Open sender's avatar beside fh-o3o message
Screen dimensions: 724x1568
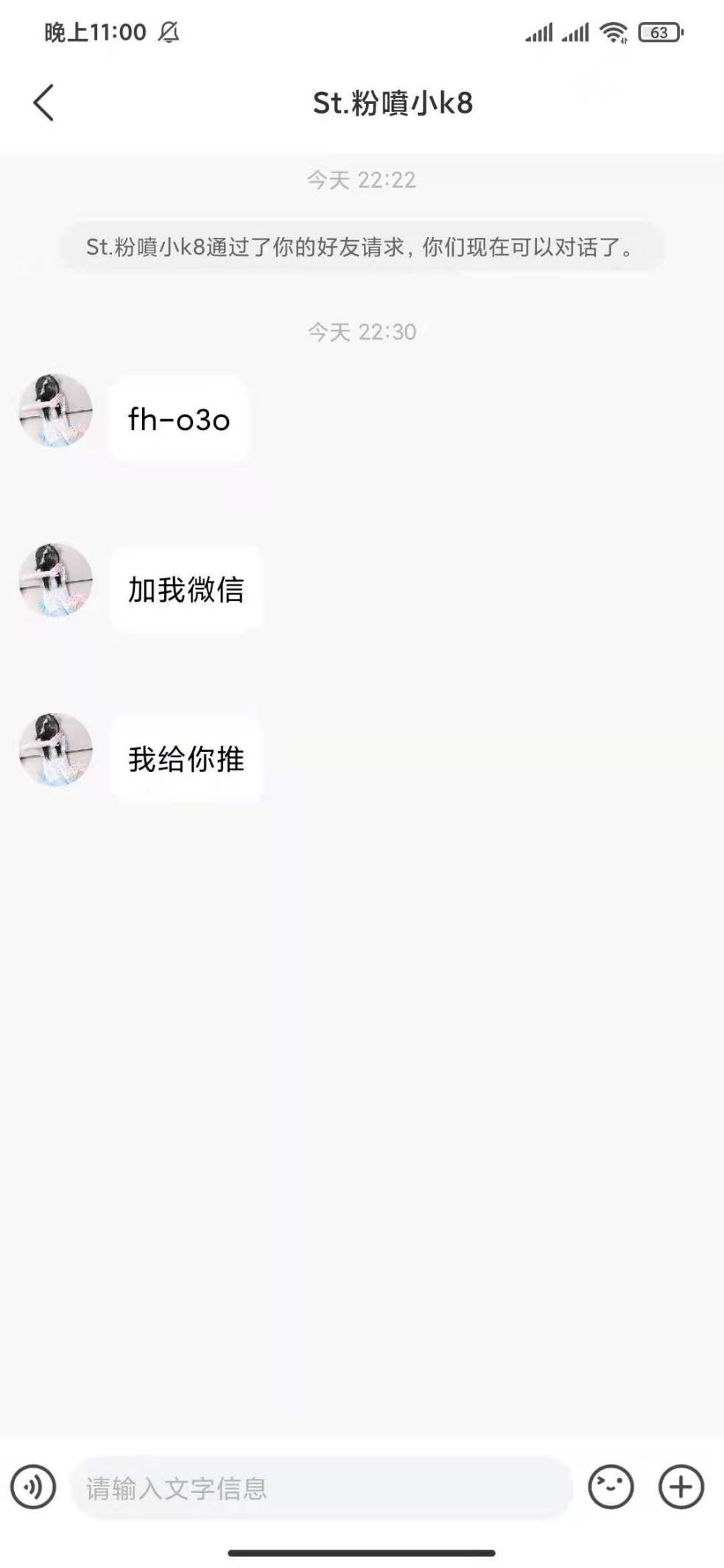tap(56, 410)
